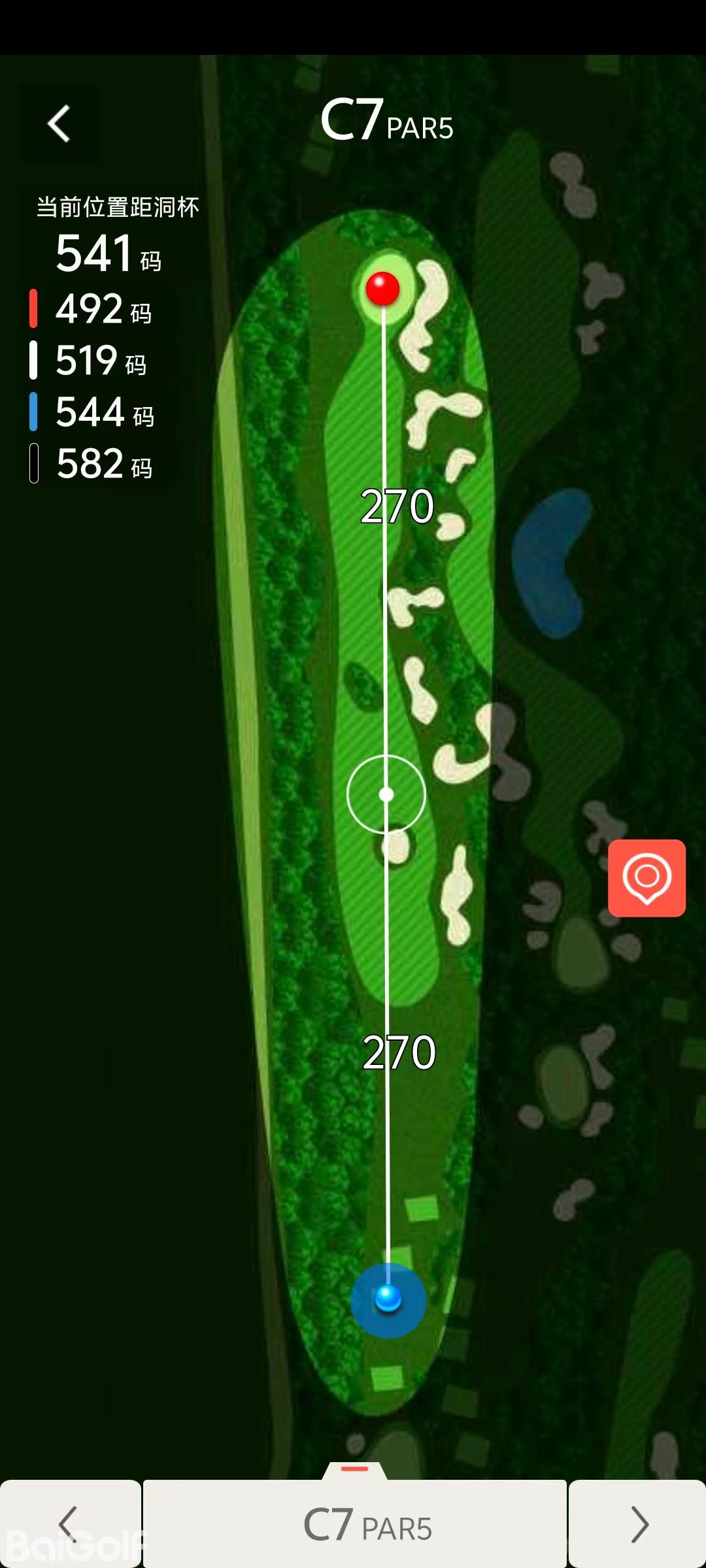Image resolution: width=706 pixels, height=1568 pixels.
Task: Go to the previous hole
Action: [69, 1524]
